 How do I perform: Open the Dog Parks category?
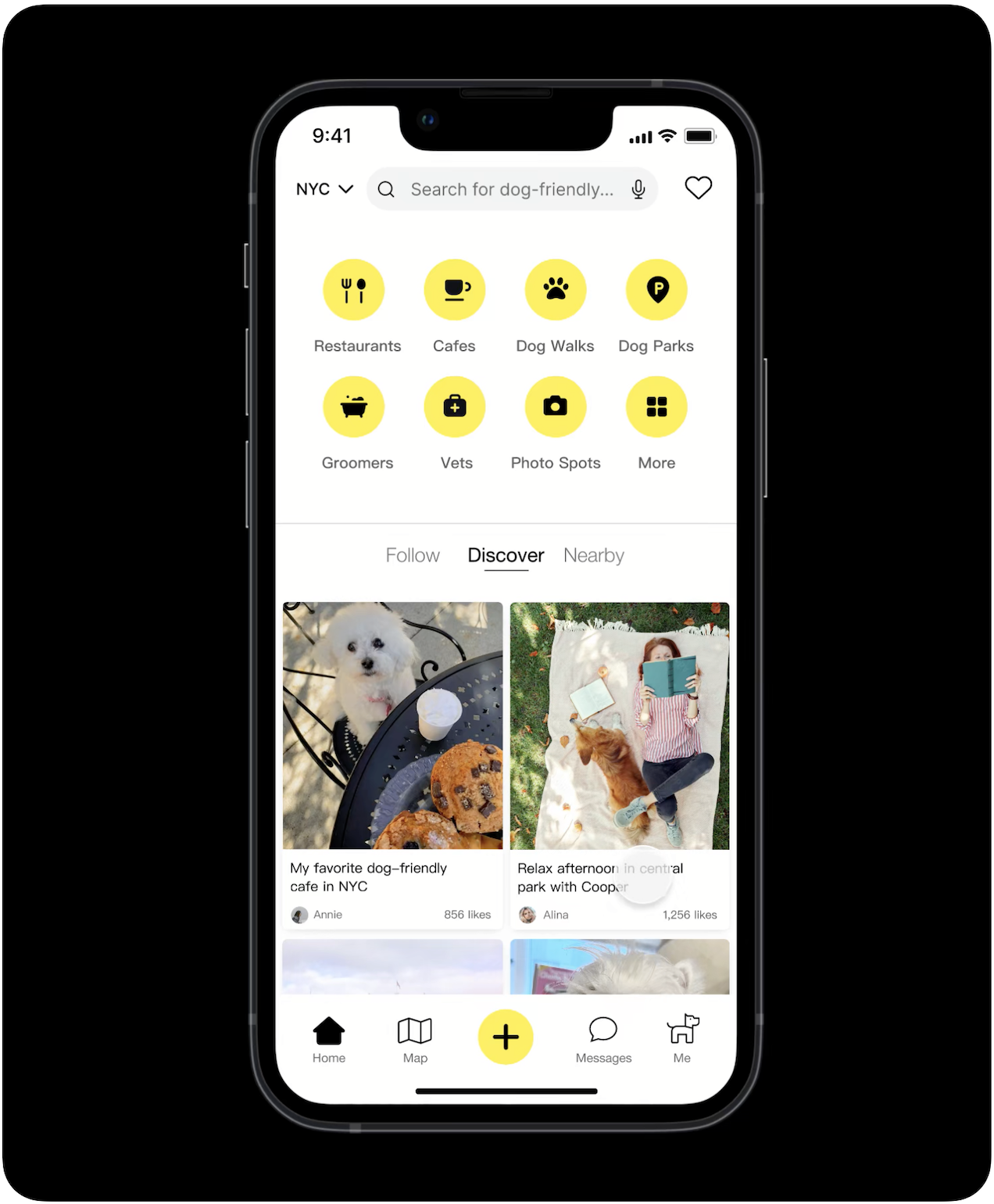pyautogui.click(x=656, y=290)
